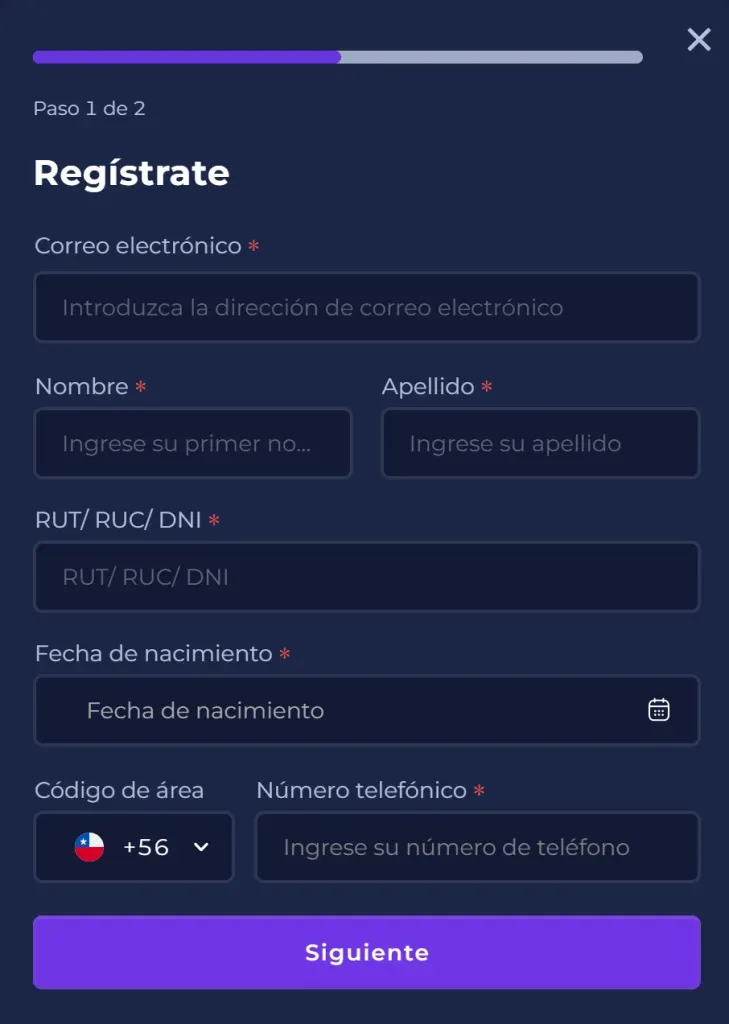
Task: Select the RUT/ RUC/ DNI field
Action: click(x=366, y=576)
